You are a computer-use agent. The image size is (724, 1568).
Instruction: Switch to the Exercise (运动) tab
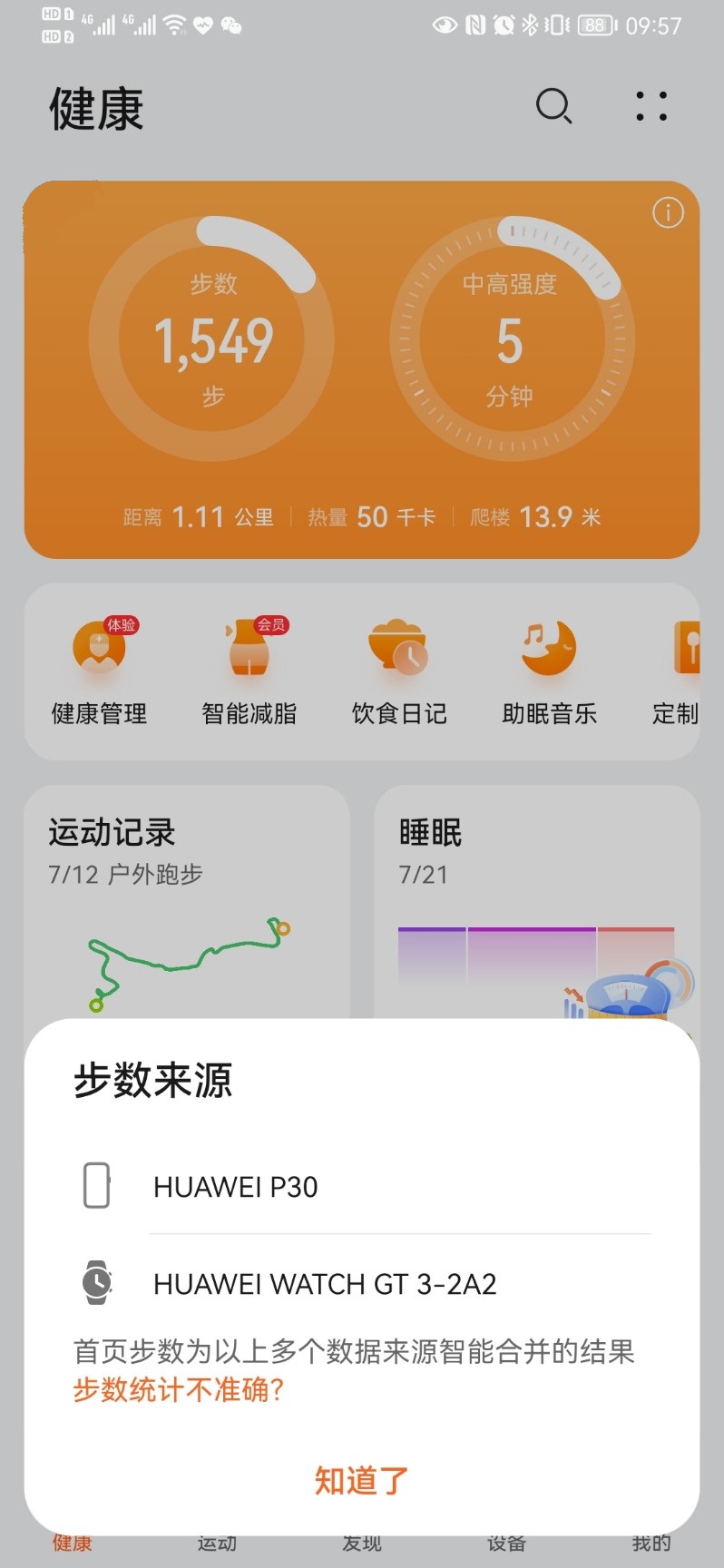[x=216, y=1543]
